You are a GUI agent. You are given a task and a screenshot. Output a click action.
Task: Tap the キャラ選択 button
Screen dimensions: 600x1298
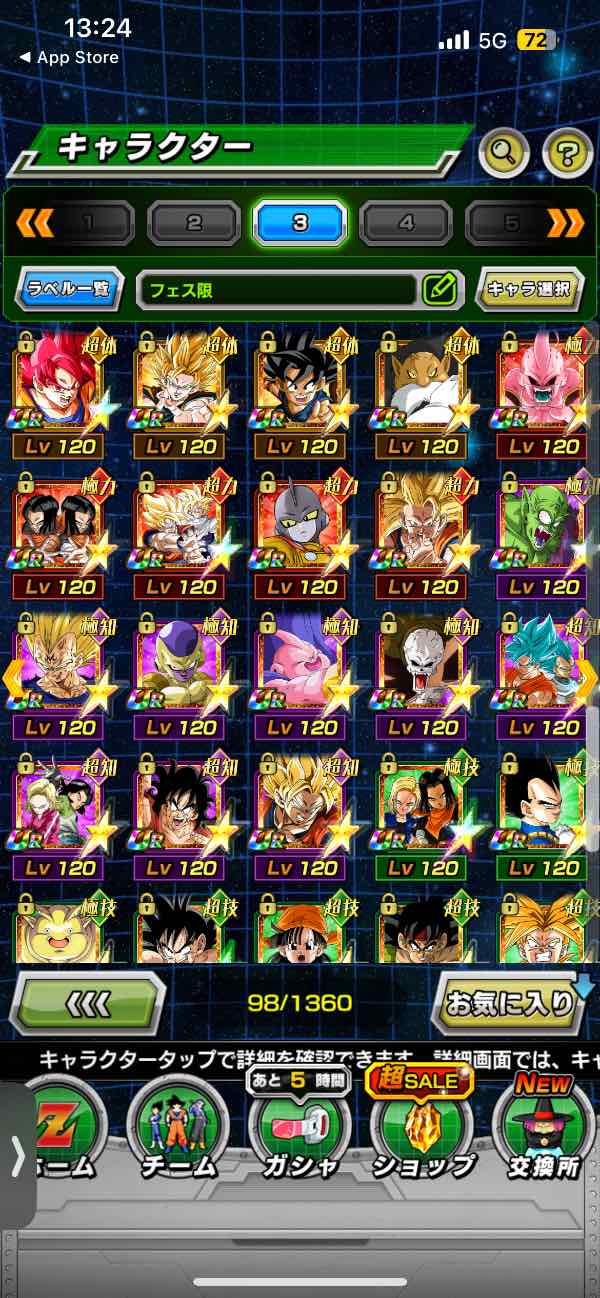(x=529, y=290)
